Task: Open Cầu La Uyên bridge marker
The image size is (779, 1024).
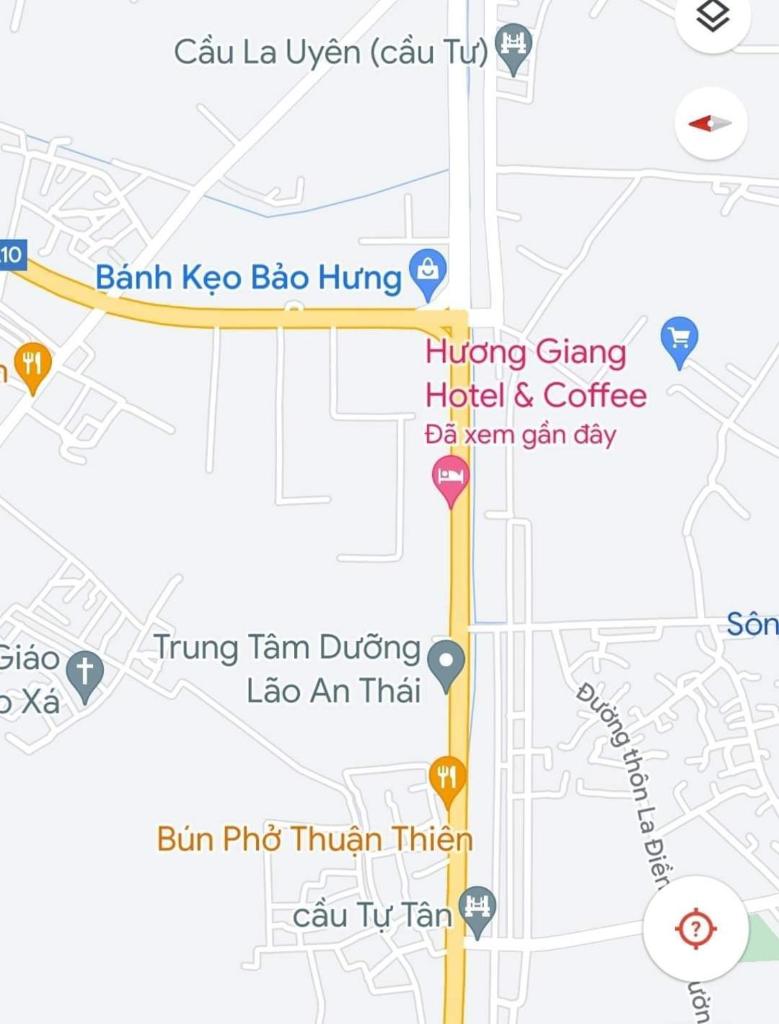Action: pyautogui.click(x=514, y=46)
